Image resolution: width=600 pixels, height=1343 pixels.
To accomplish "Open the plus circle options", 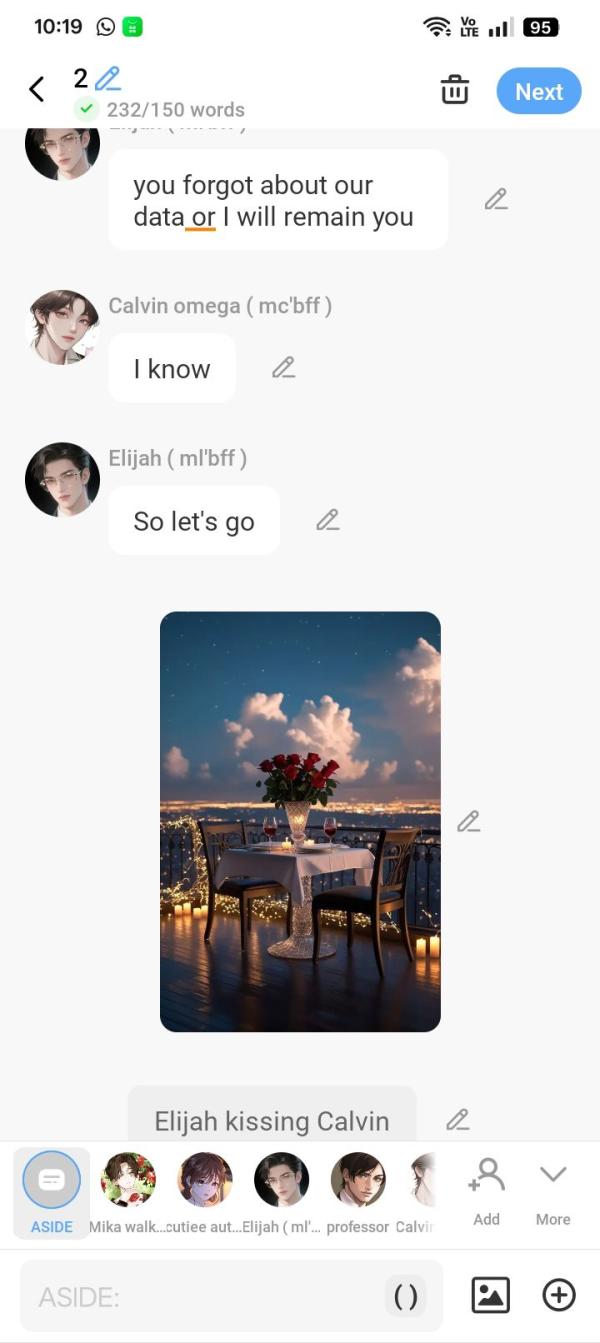I will point(559,1295).
